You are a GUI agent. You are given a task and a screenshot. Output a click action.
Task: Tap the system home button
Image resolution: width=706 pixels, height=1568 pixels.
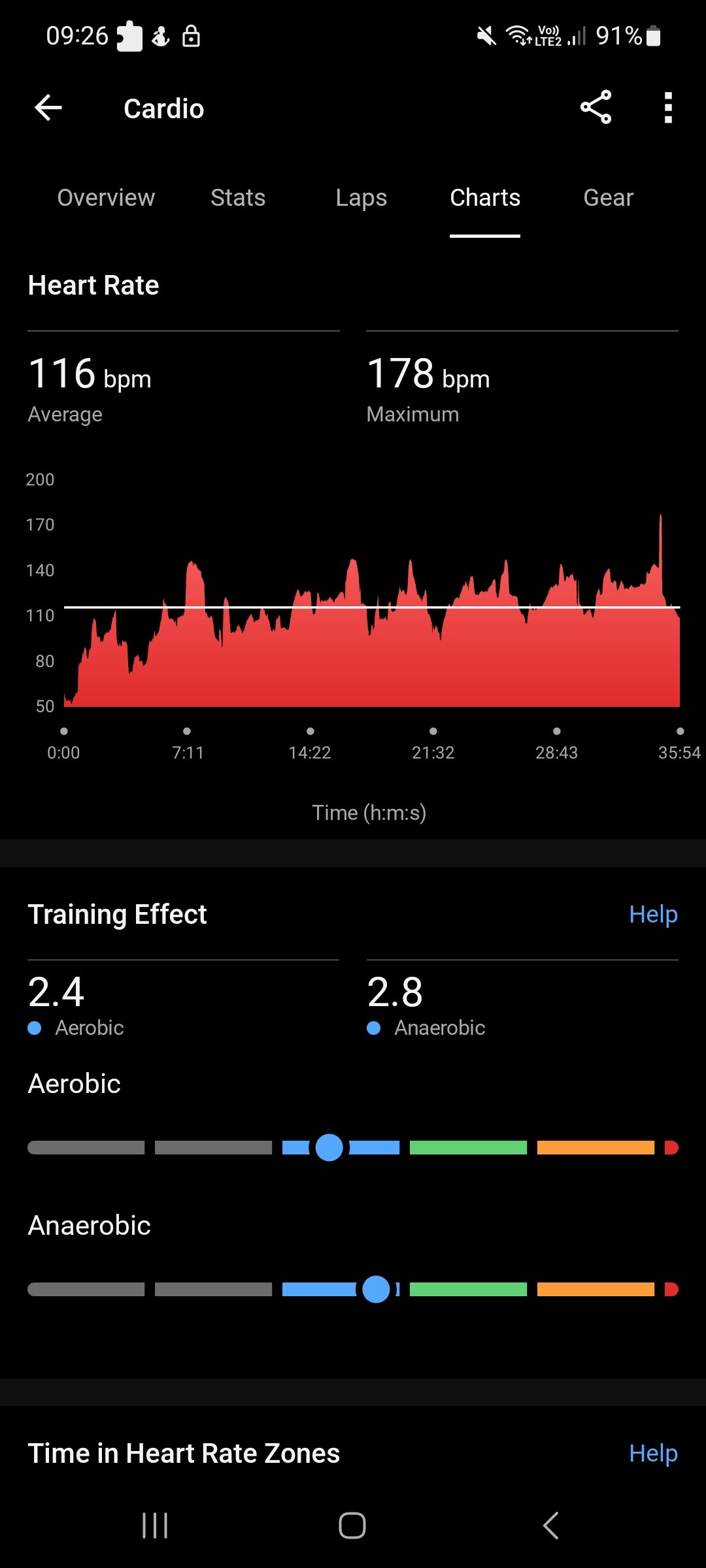click(x=352, y=1526)
